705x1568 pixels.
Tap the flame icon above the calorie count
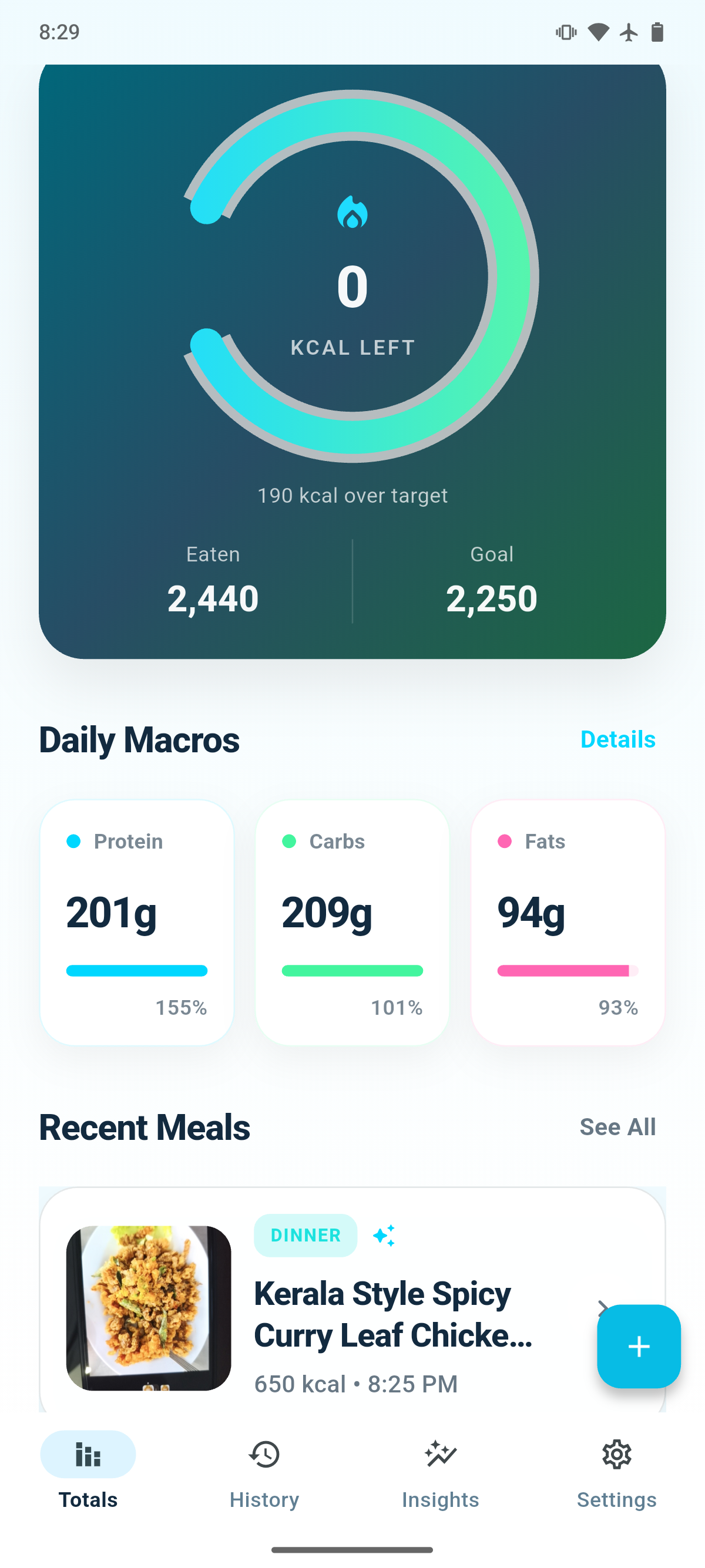coord(352,213)
